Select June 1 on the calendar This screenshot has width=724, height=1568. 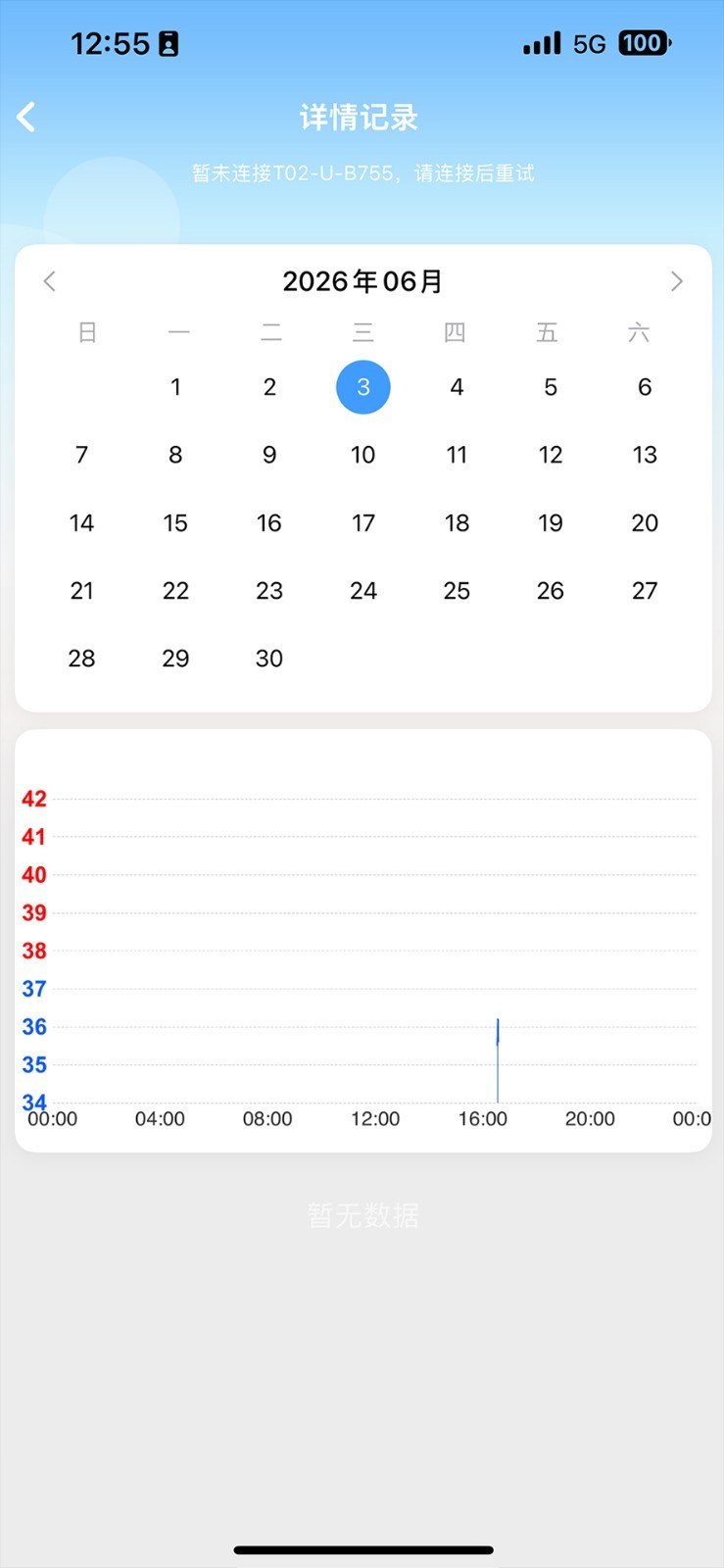tap(175, 387)
